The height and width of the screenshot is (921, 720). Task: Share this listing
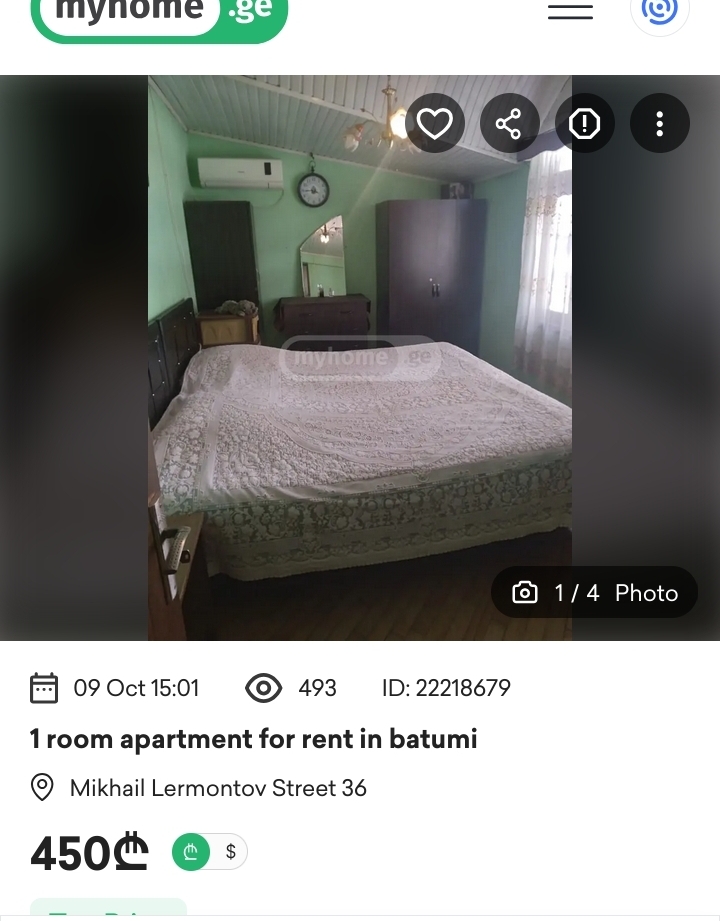(x=509, y=124)
